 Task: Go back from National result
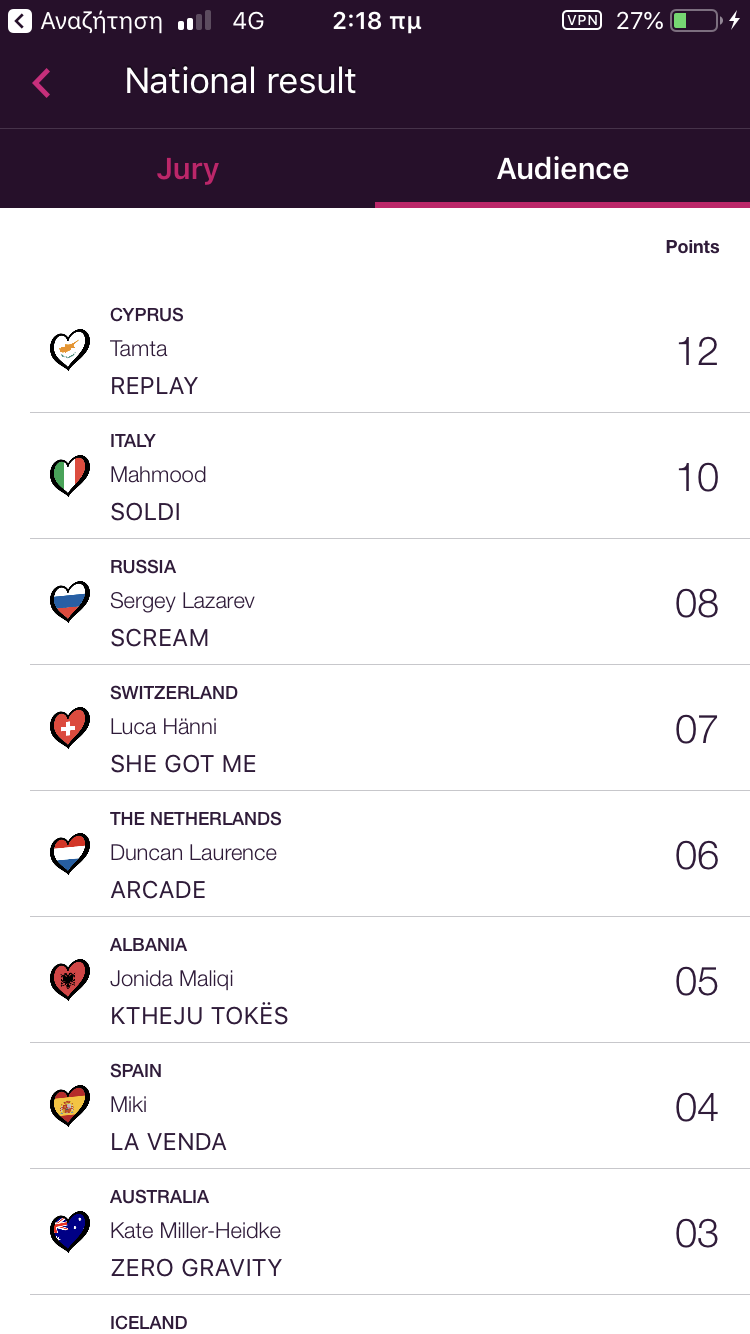(x=41, y=82)
